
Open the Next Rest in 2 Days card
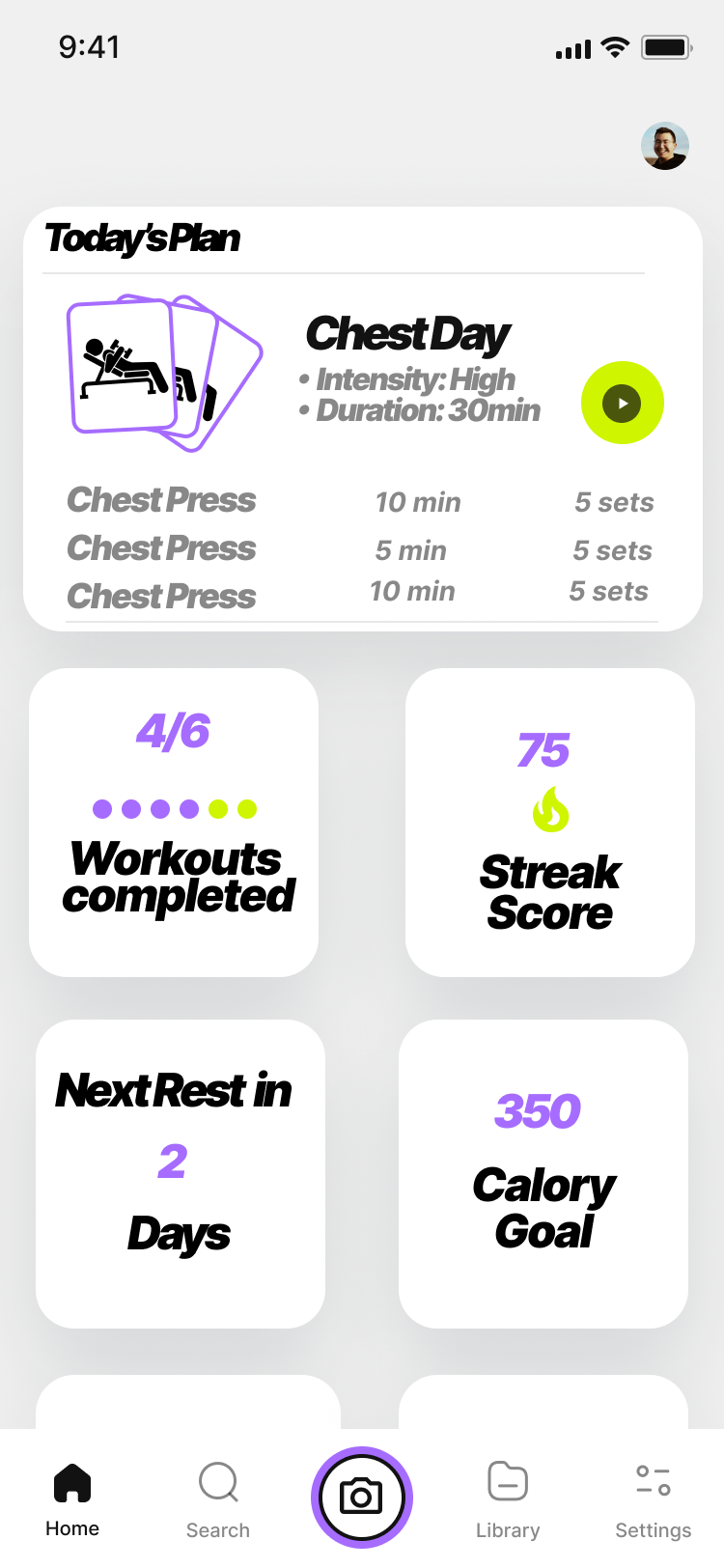click(181, 1174)
